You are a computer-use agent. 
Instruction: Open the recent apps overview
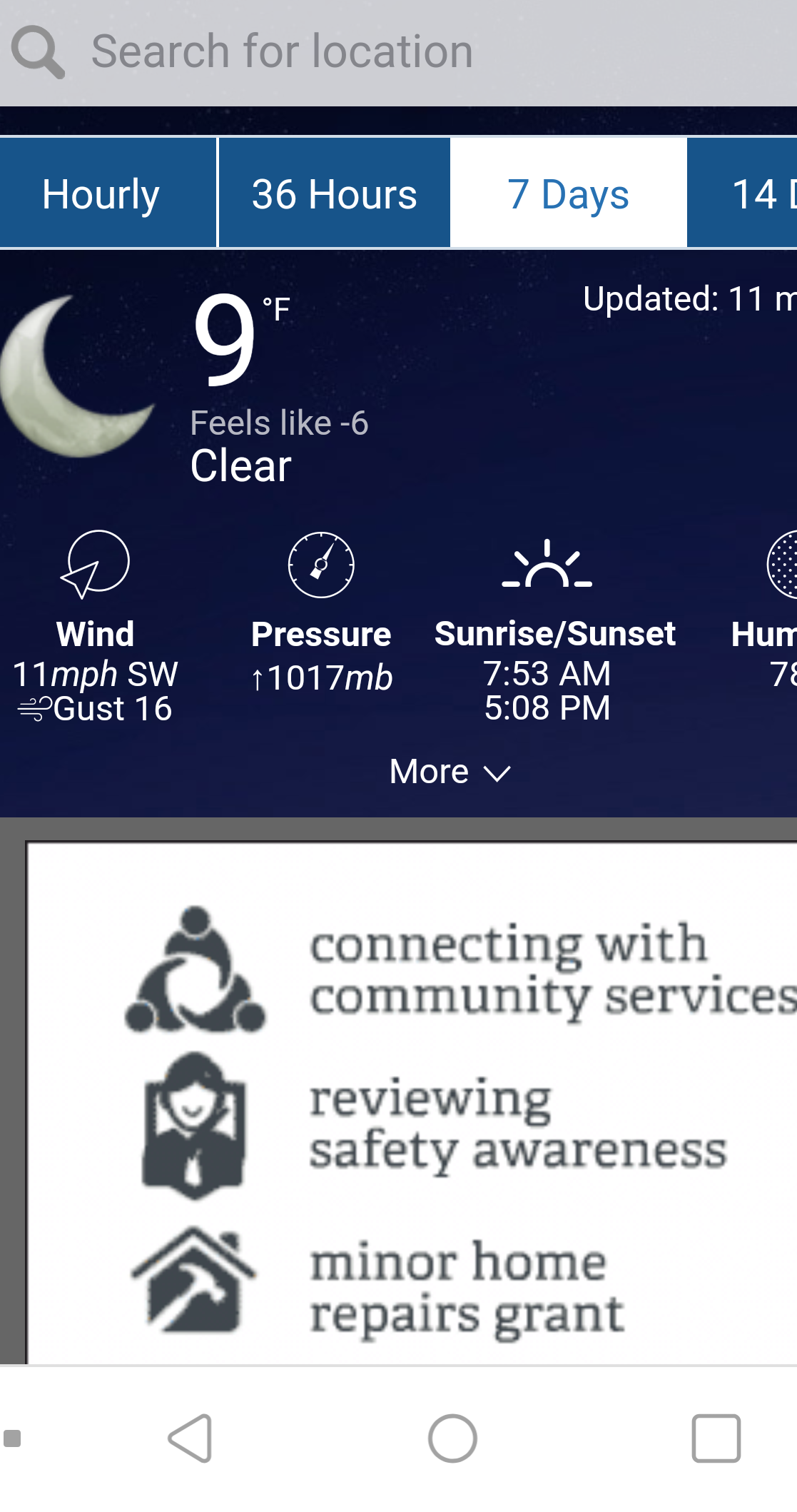pos(716,1438)
